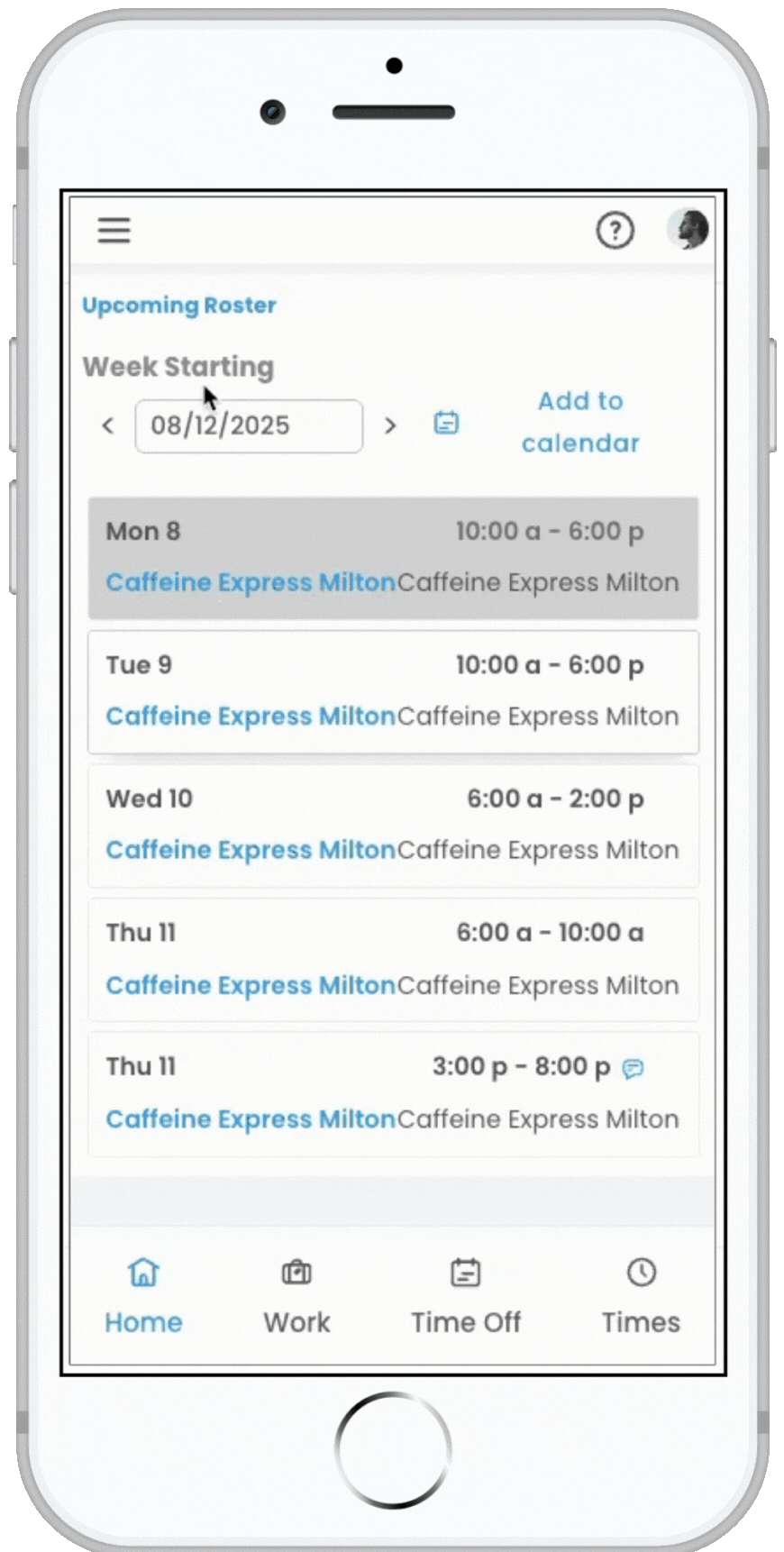The height and width of the screenshot is (1552, 784).
Task: View comment on Thu 11 3:00 p shift
Action: click(x=634, y=1068)
